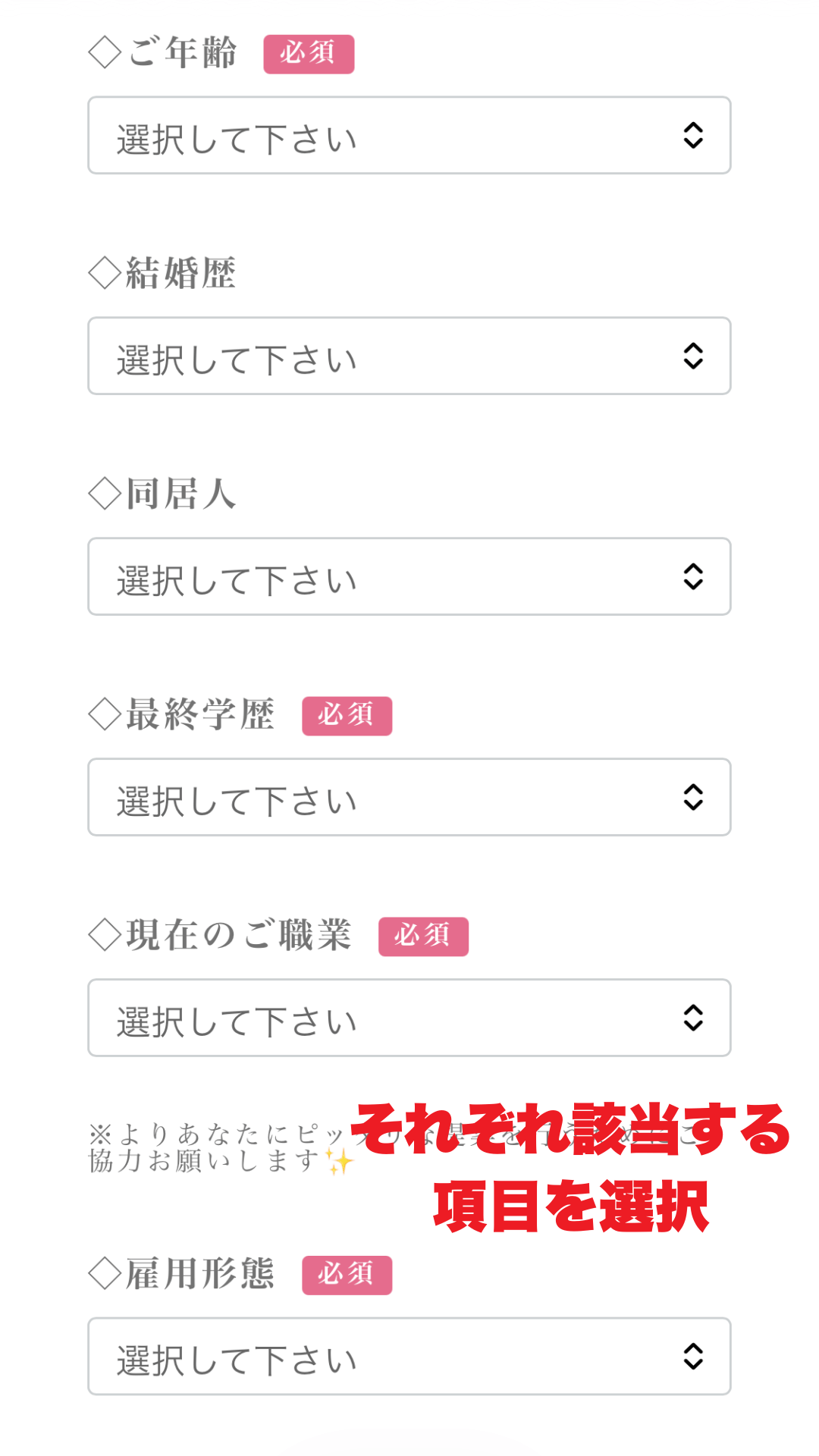Click the chevron icon on 現在のご職業 dropdown

pyautogui.click(x=695, y=1018)
